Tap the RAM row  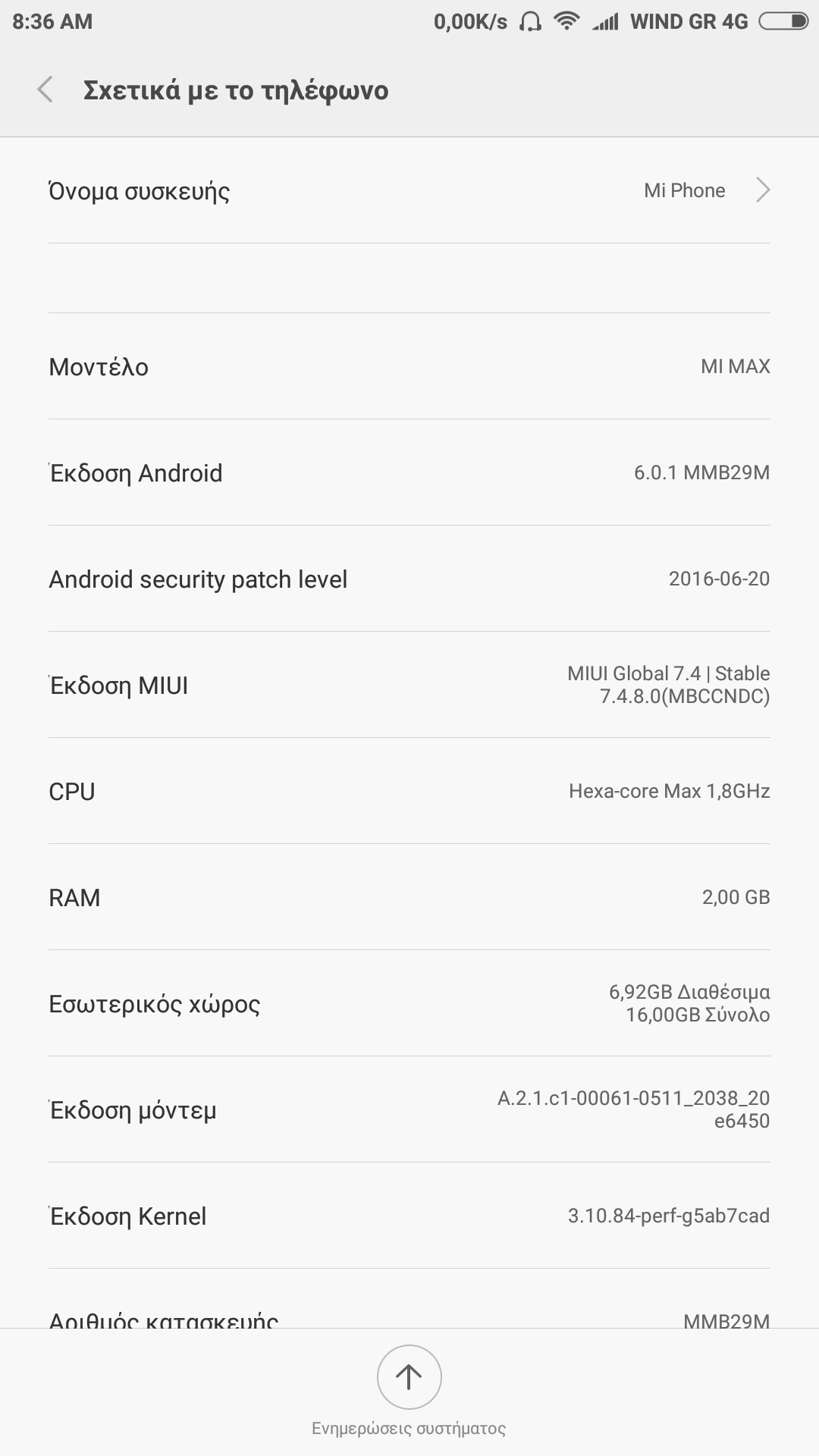(409, 897)
